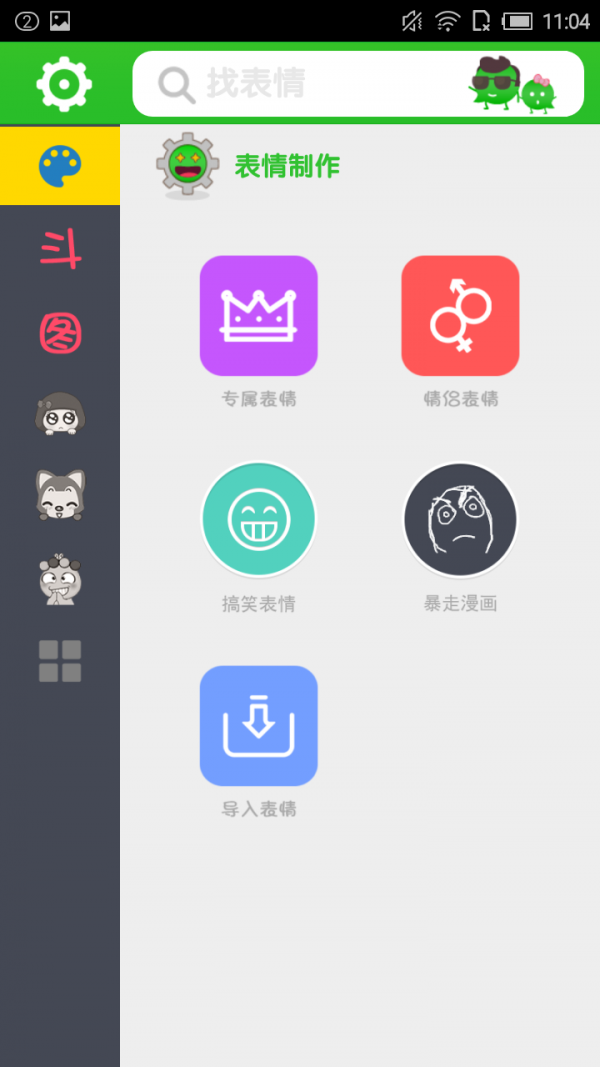Open 导入表情 import tile
This screenshot has height=1067, width=600.
point(259,726)
